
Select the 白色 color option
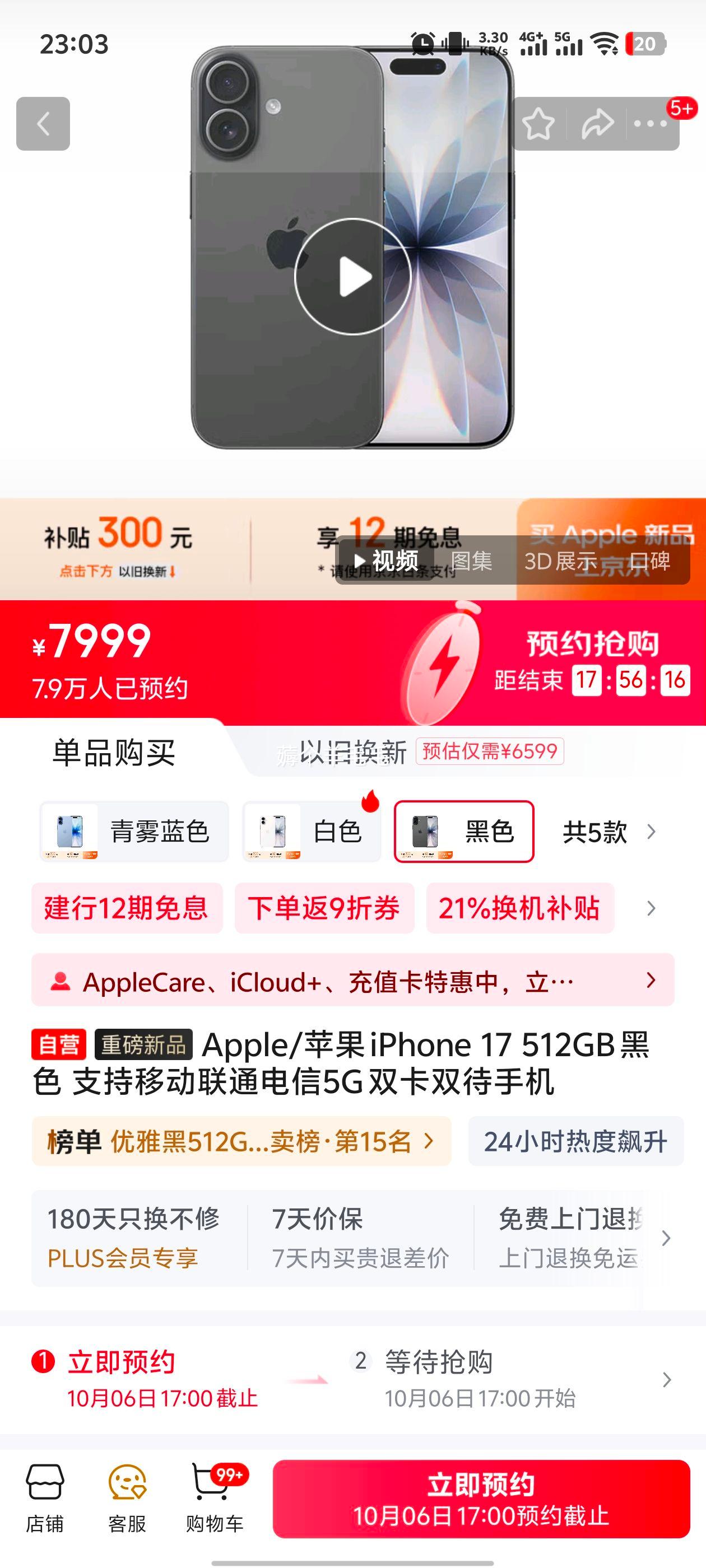tap(312, 831)
